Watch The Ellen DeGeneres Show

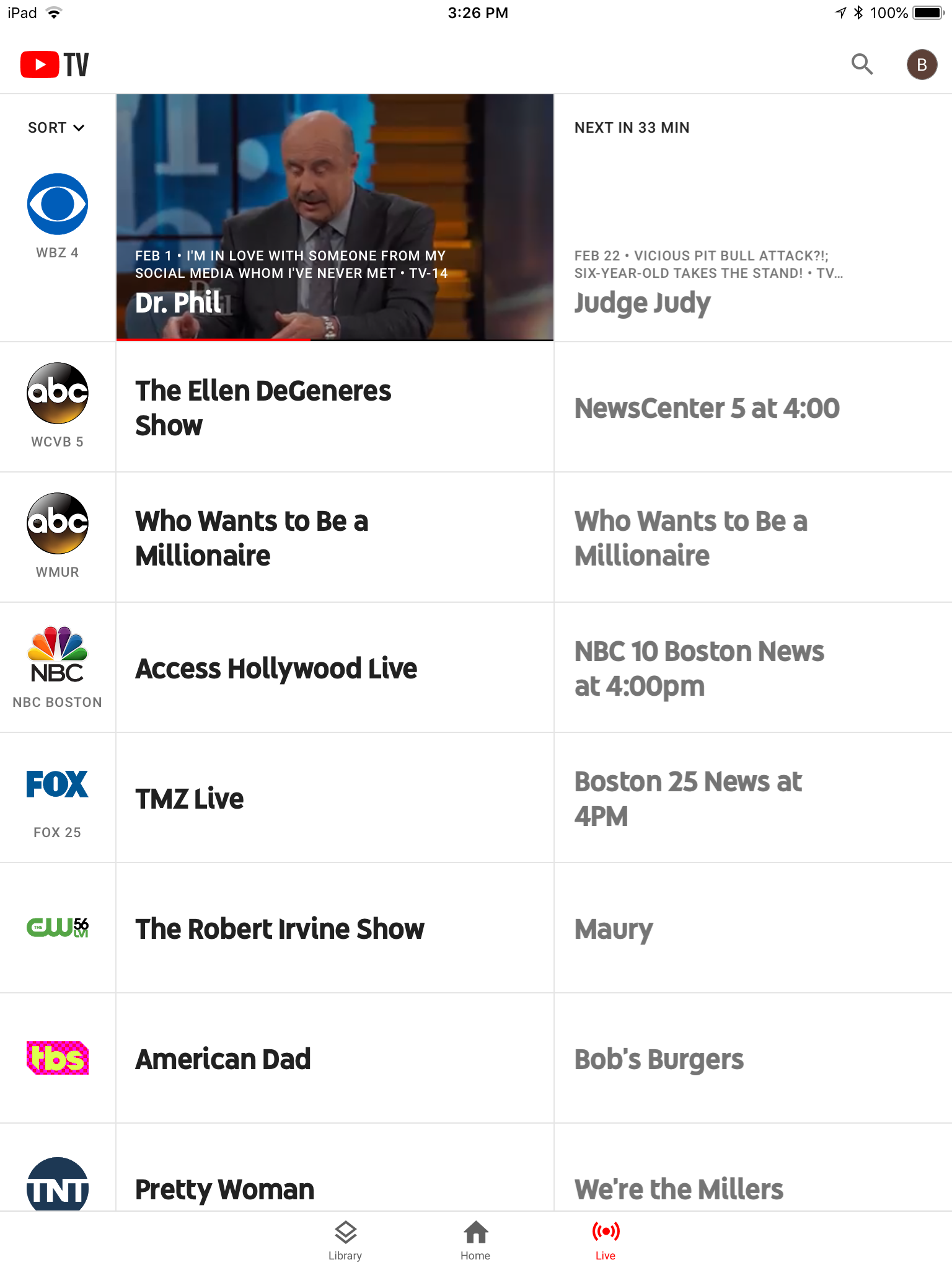coord(335,408)
